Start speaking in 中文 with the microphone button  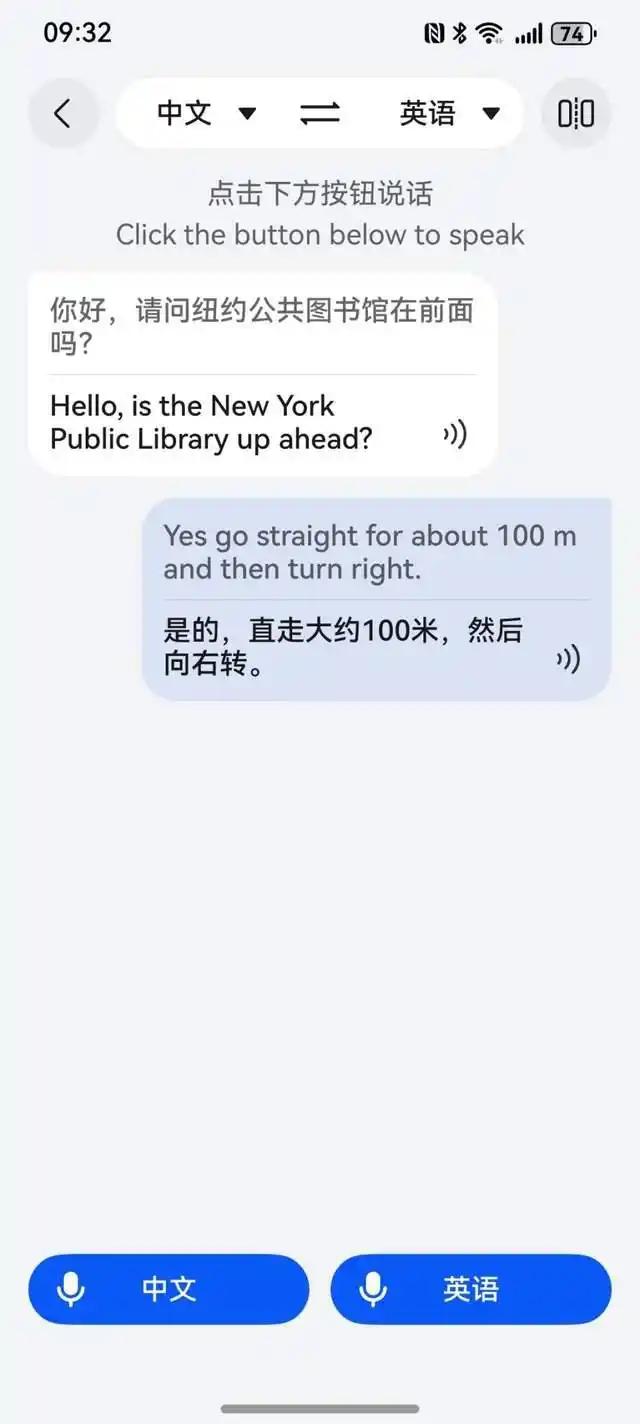(x=168, y=1289)
